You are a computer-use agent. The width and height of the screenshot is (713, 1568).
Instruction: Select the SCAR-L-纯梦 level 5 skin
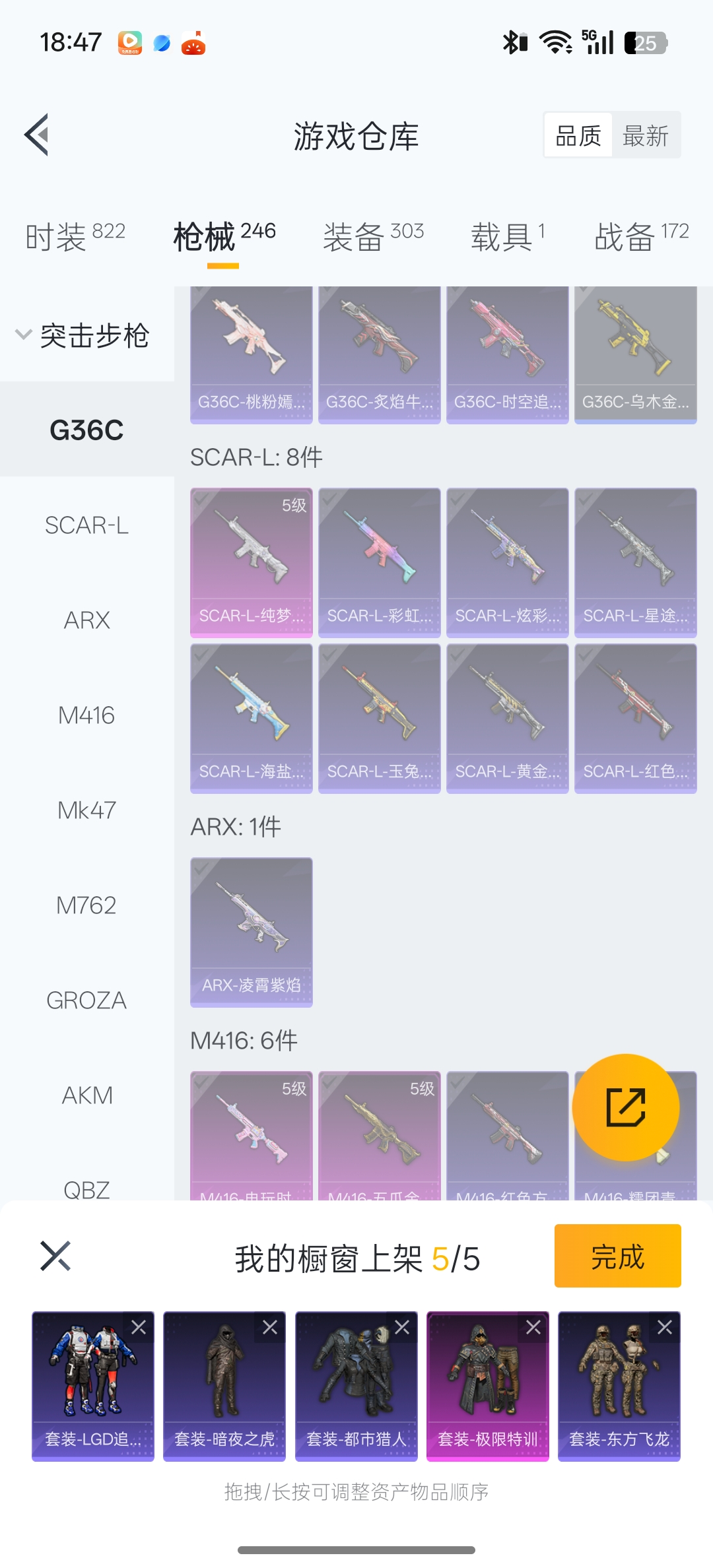coord(251,562)
